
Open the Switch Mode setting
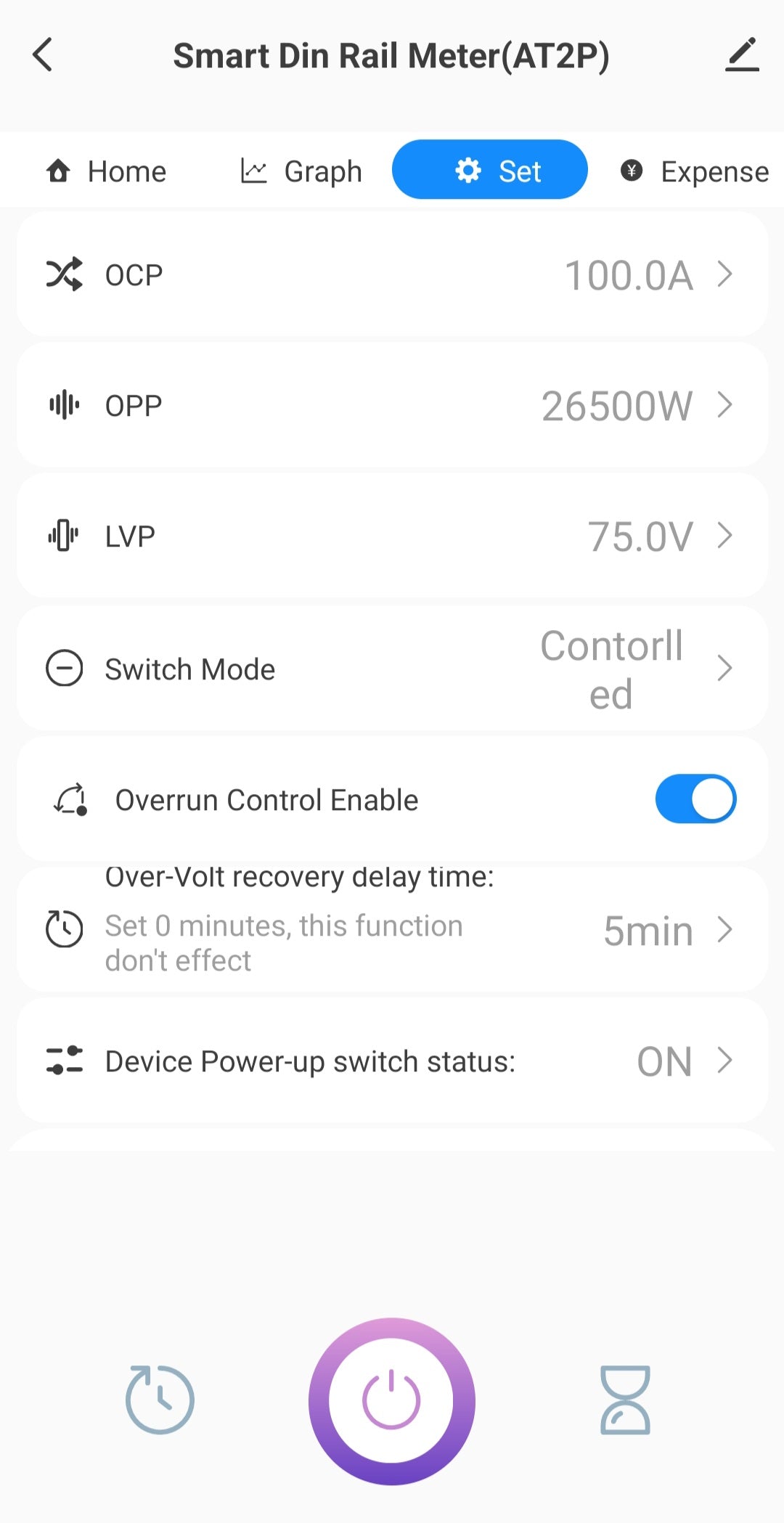click(x=392, y=669)
